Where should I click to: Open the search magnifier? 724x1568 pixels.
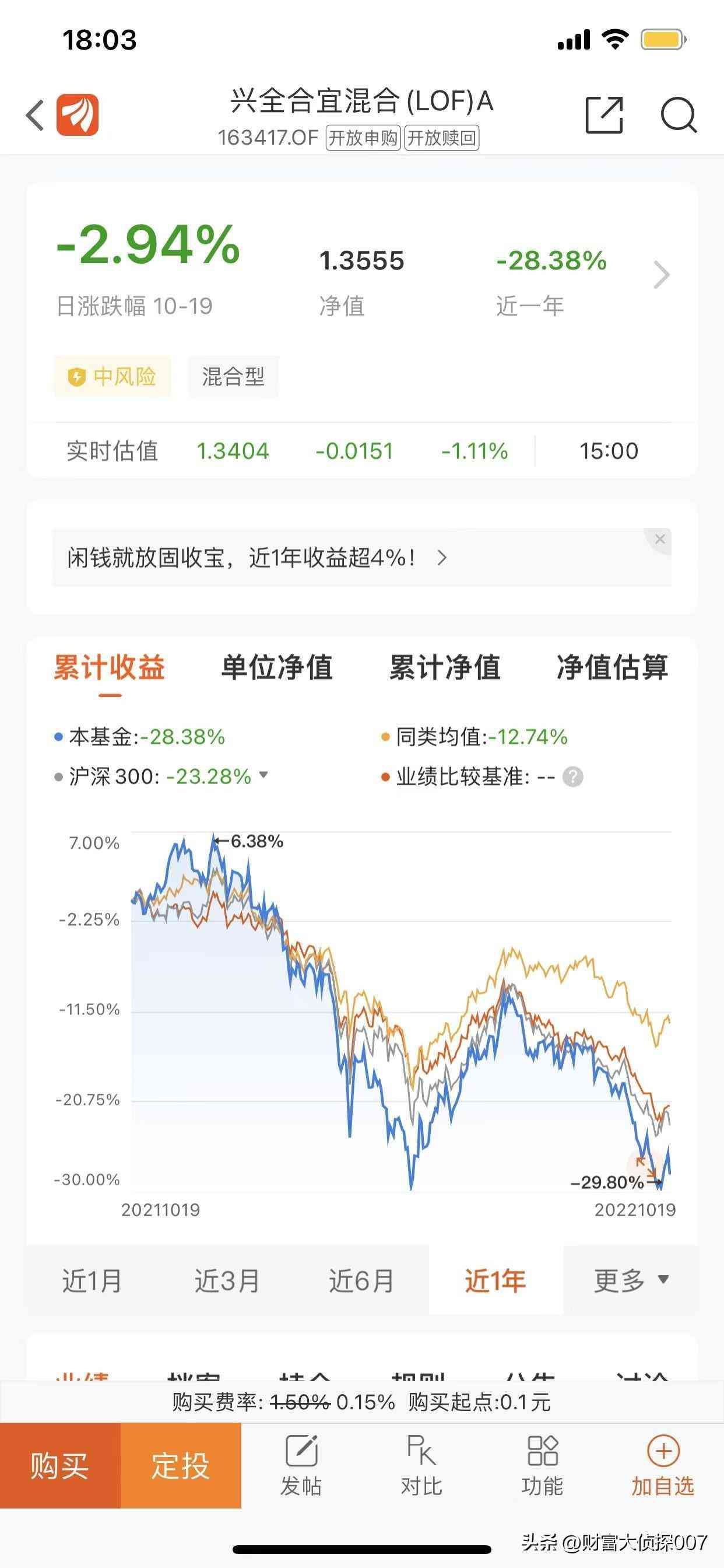click(679, 114)
